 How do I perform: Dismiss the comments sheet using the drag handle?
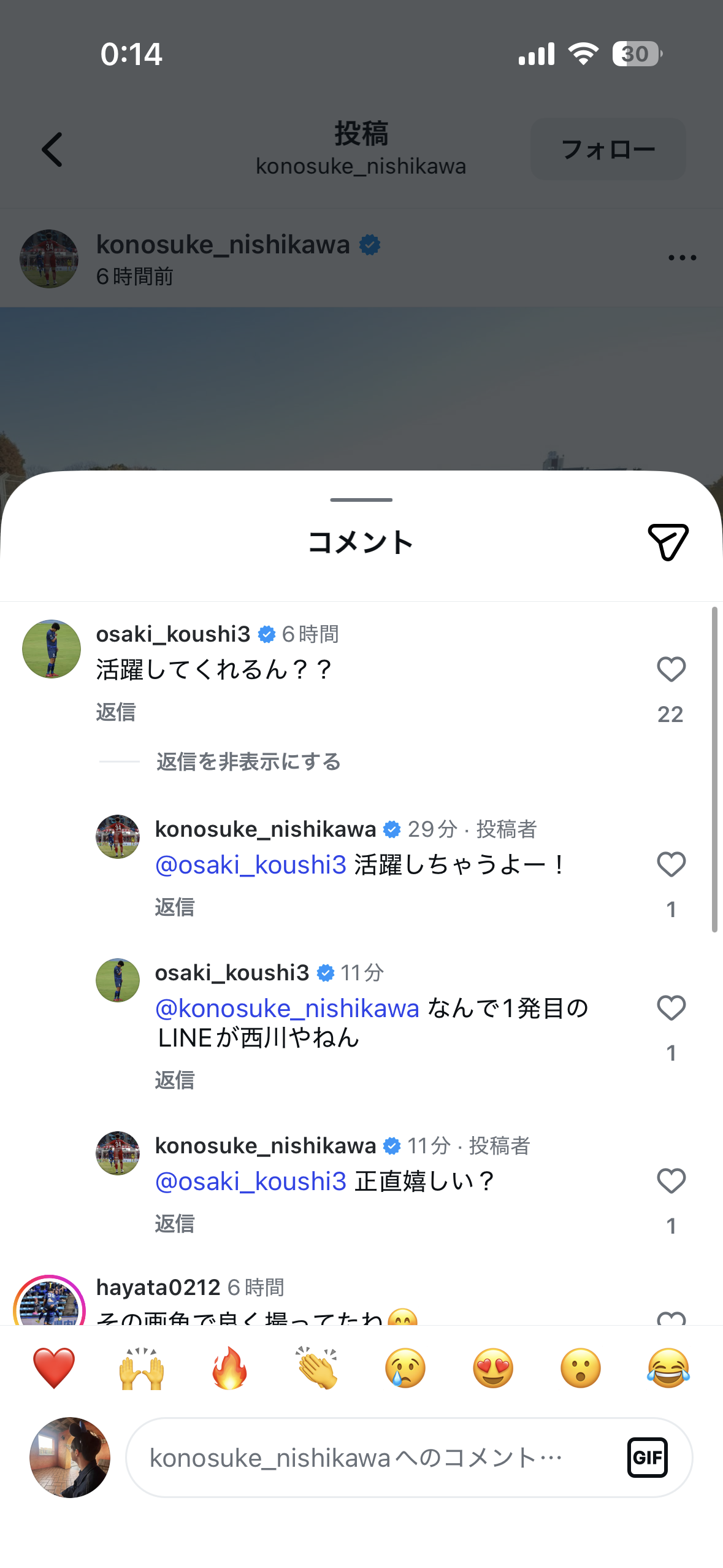click(361, 500)
